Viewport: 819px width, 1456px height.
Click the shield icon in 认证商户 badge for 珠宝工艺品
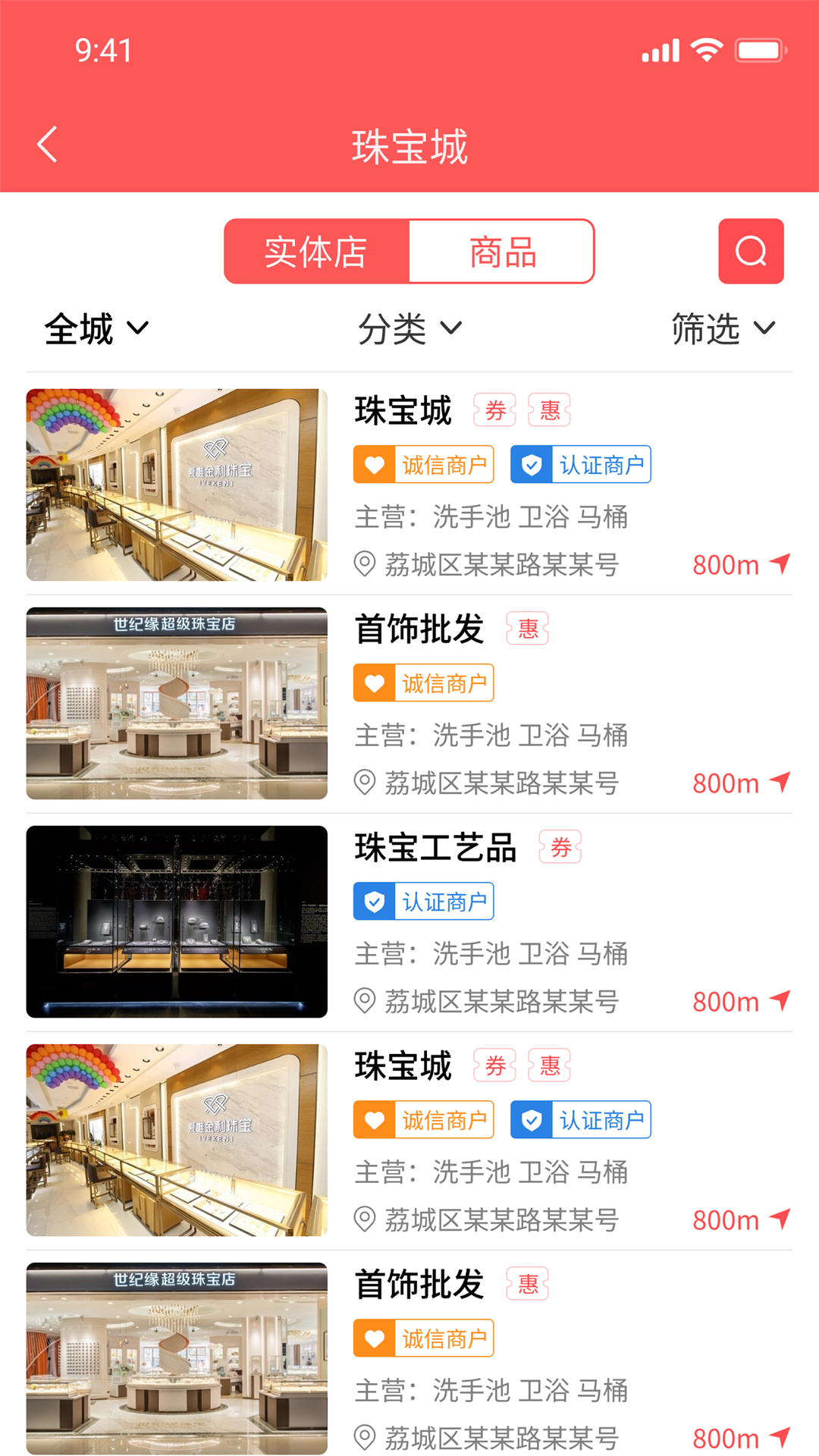[x=373, y=901]
